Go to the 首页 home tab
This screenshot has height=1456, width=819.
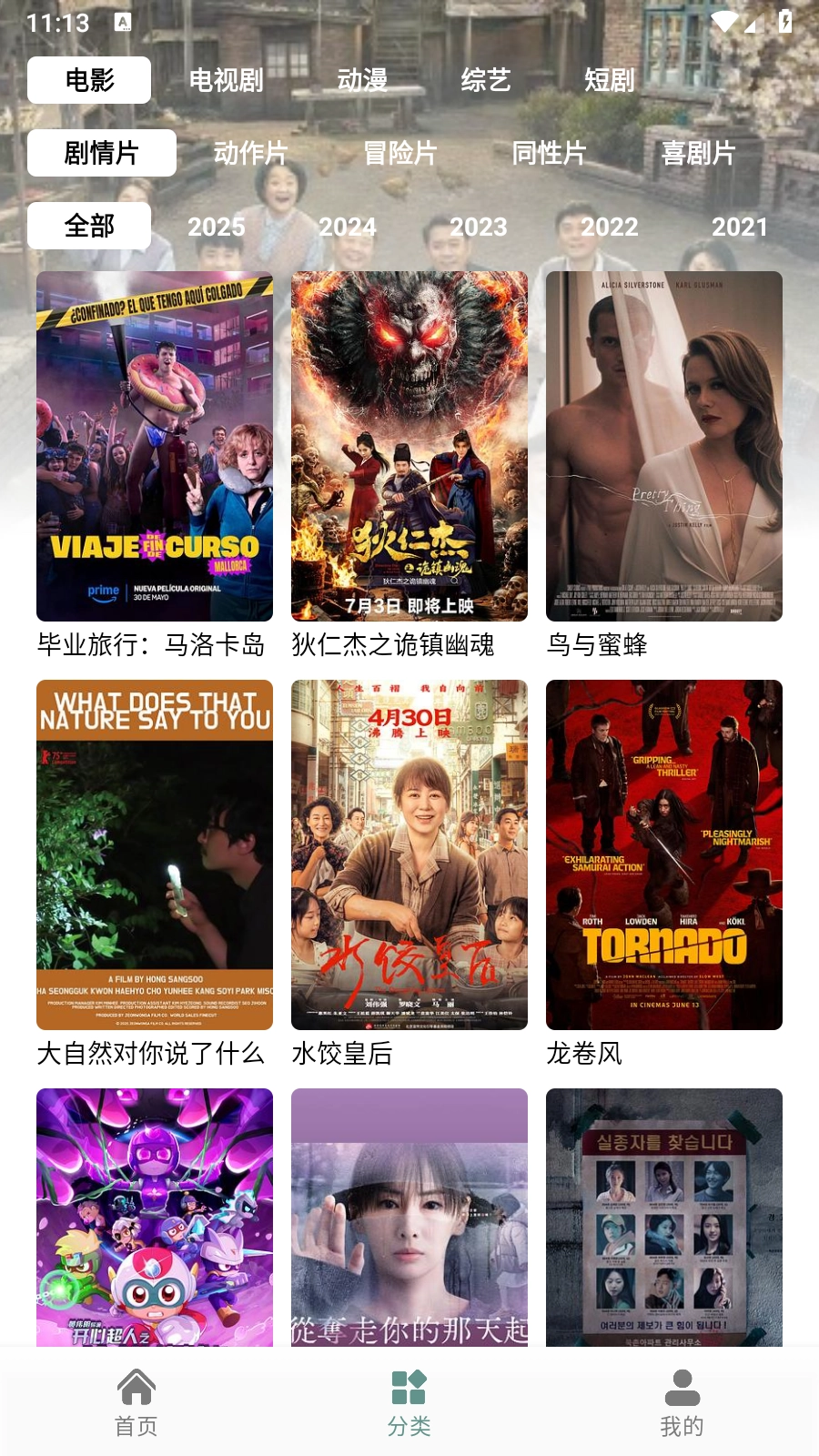(x=136, y=1402)
